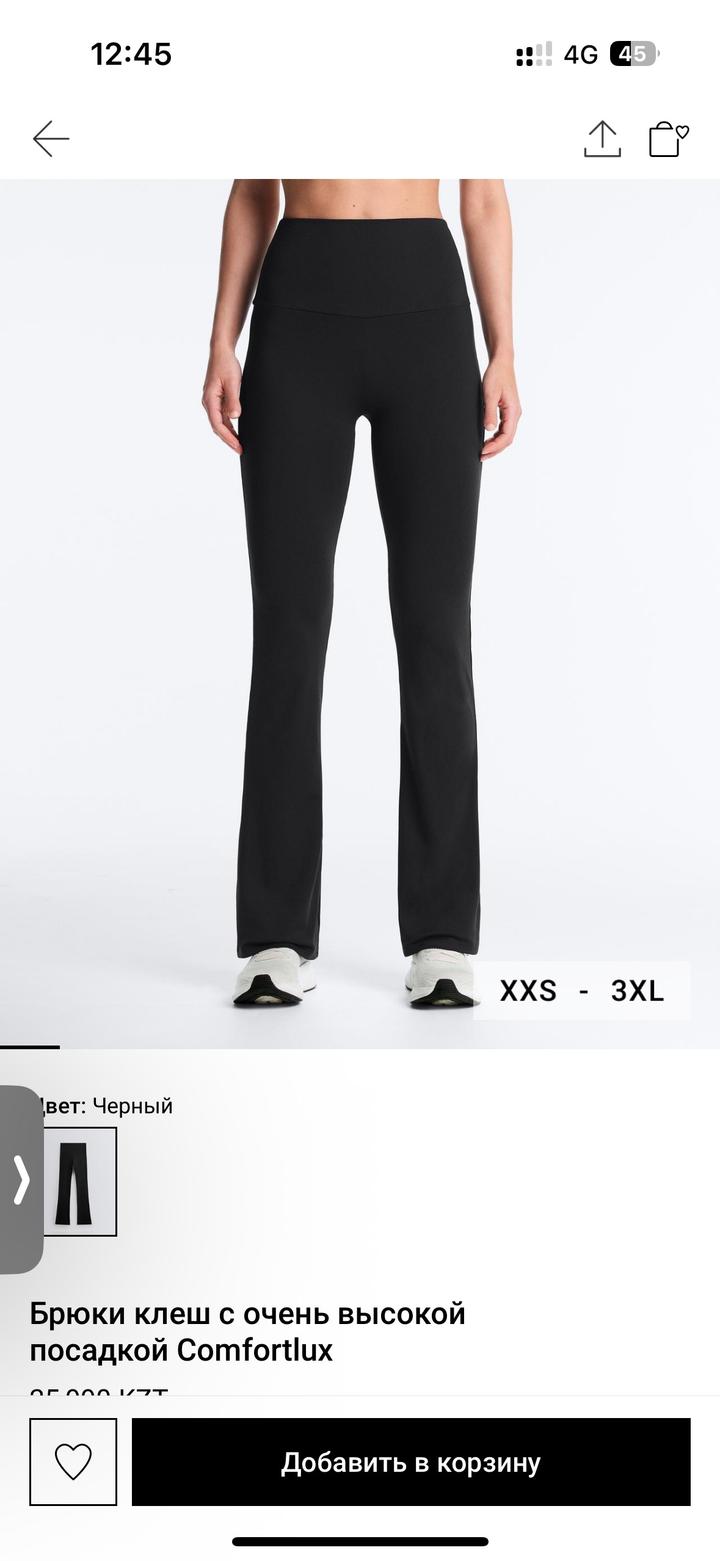Tap Добавить в корзину button
Viewport: 720px width, 1561px height.
[411, 1462]
